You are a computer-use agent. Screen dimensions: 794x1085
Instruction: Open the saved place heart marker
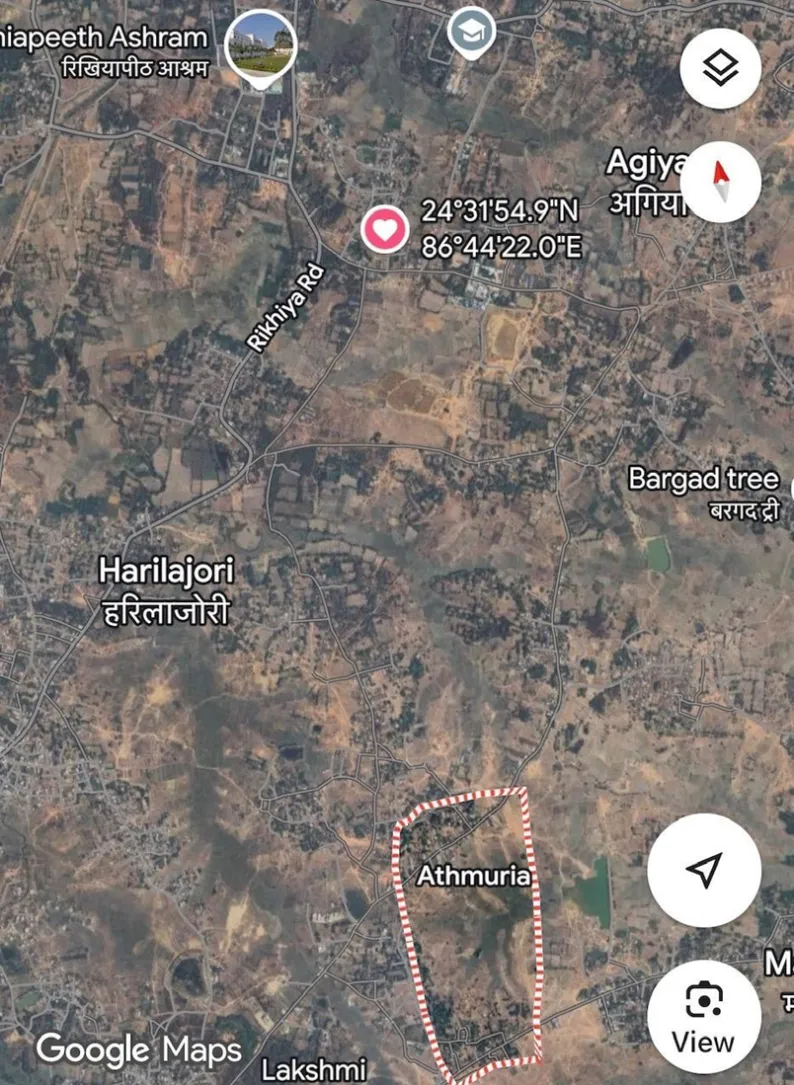coord(384,230)
